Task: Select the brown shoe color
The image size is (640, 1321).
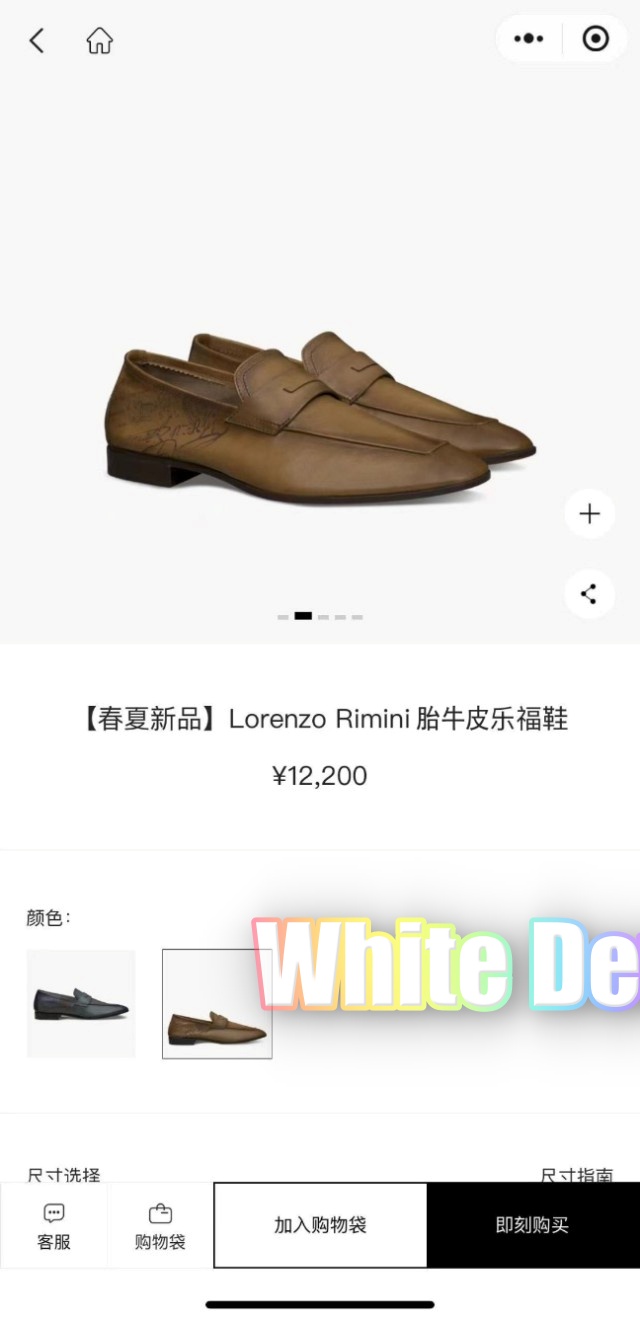Action: point(217,1003)
